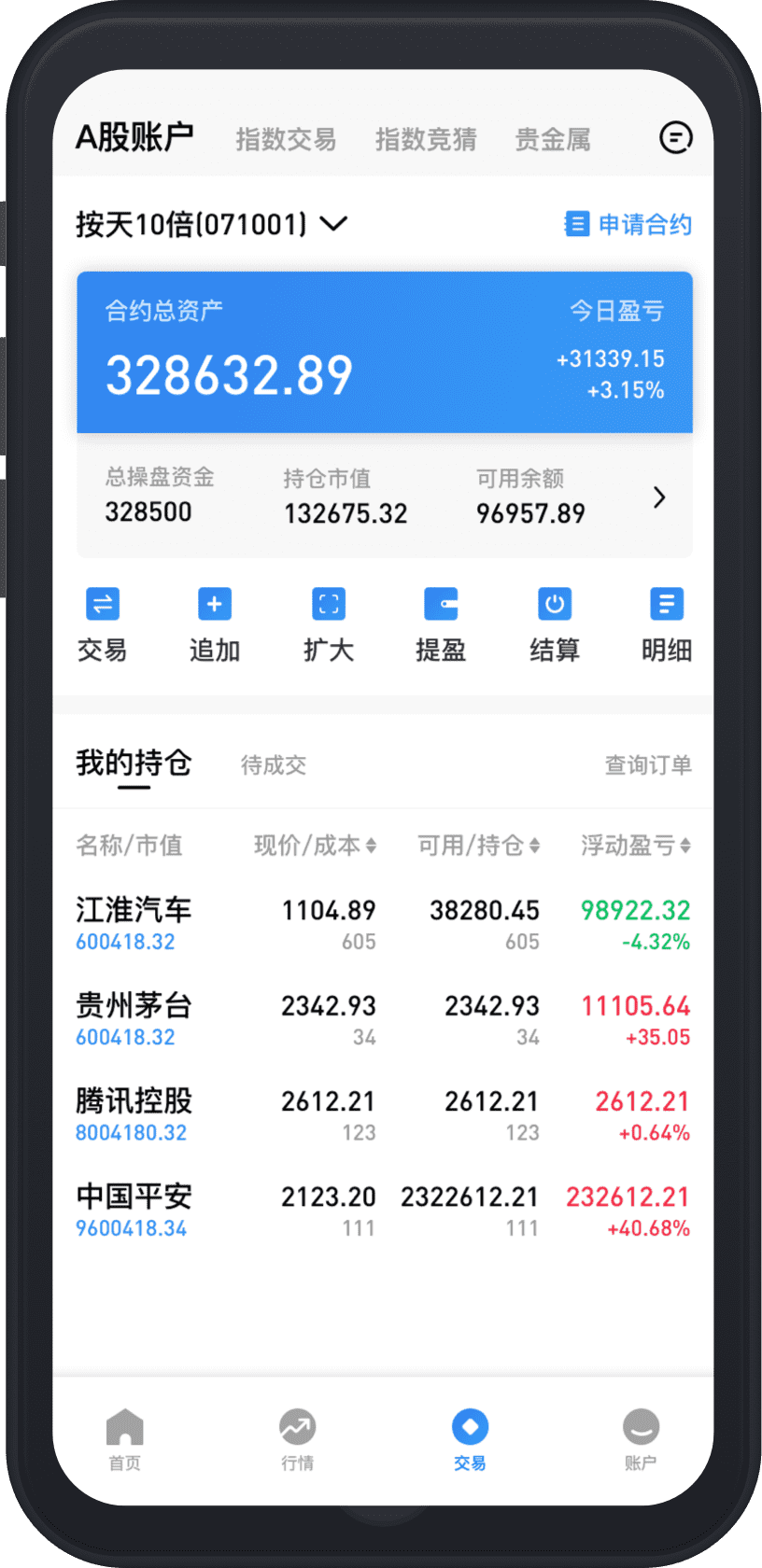Switch to the 指数交易 tab
The image size is (762, 1568).
pos(286,140)
